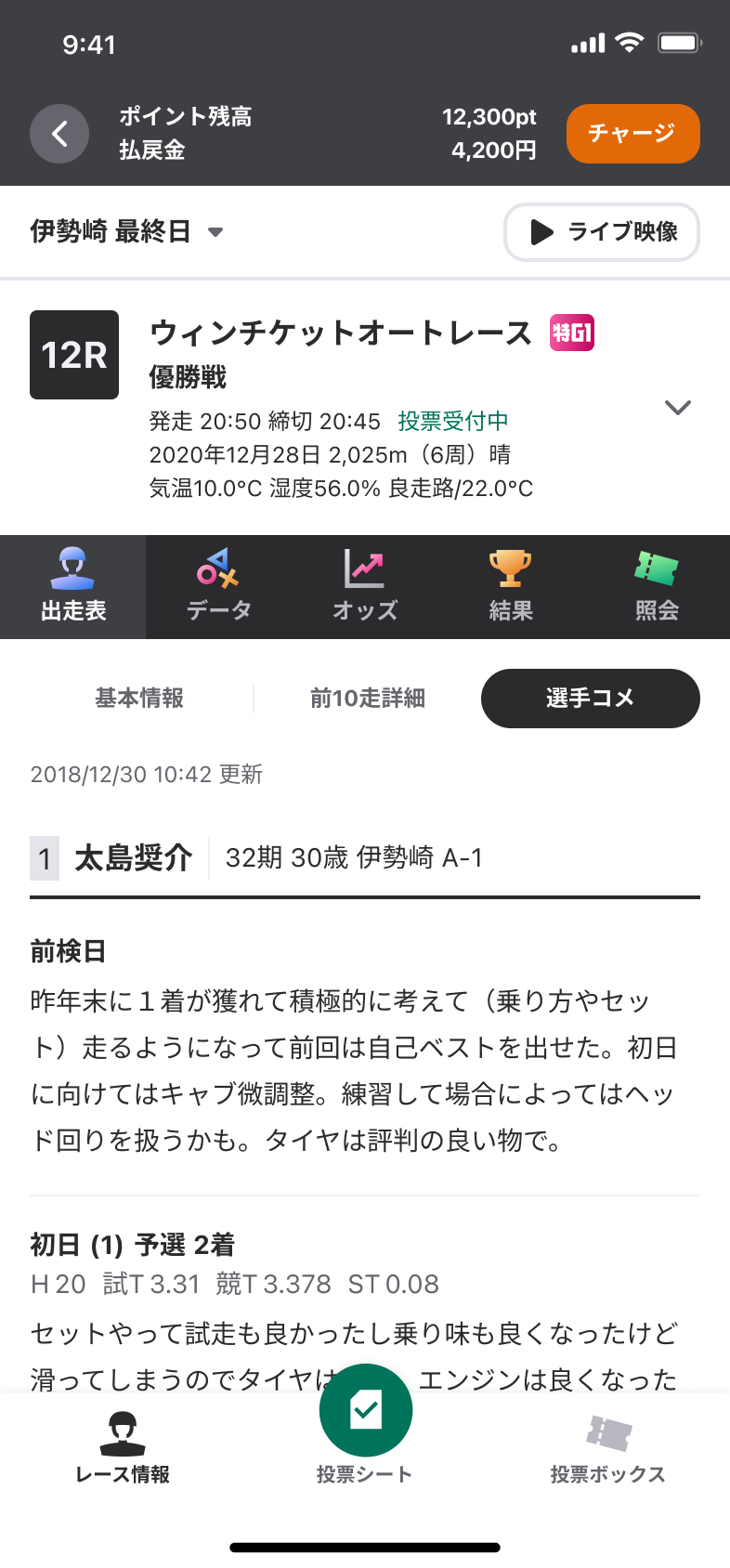
Task: Open the 投票ボックス ticket icon
Action: click(x=607, y=1433)
